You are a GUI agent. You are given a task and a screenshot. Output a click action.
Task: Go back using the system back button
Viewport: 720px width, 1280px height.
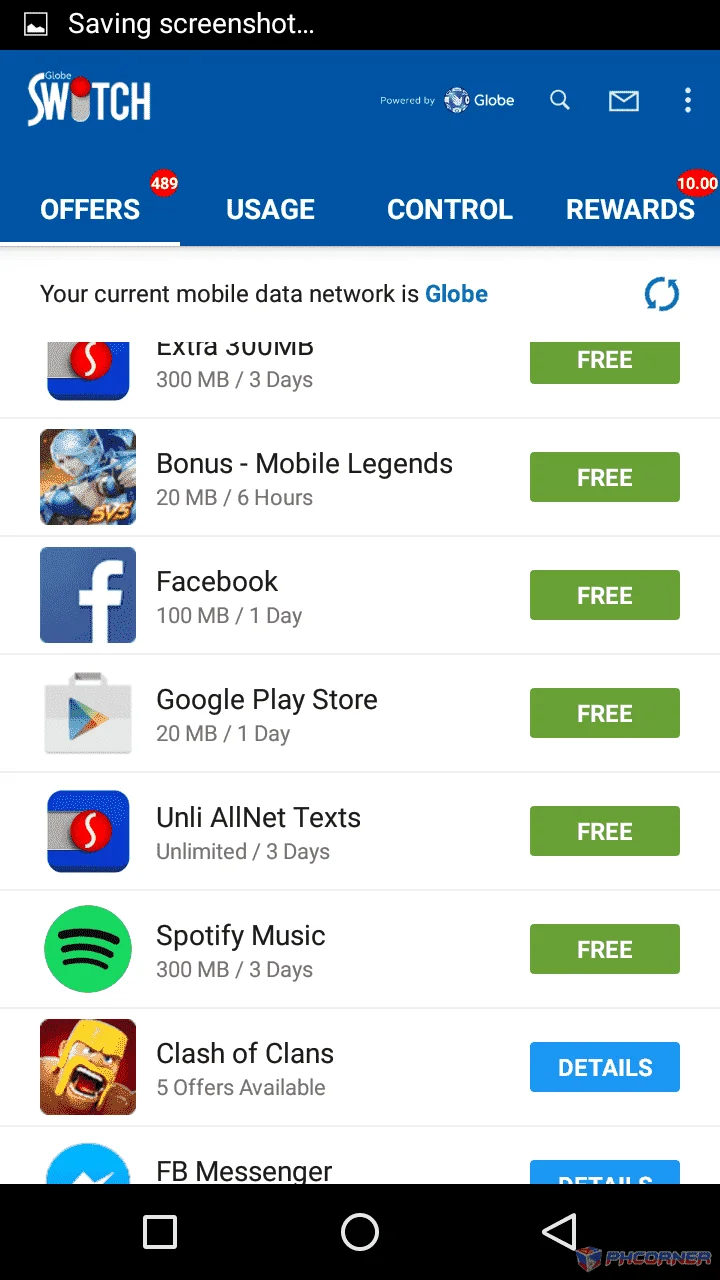[560, 1232]
